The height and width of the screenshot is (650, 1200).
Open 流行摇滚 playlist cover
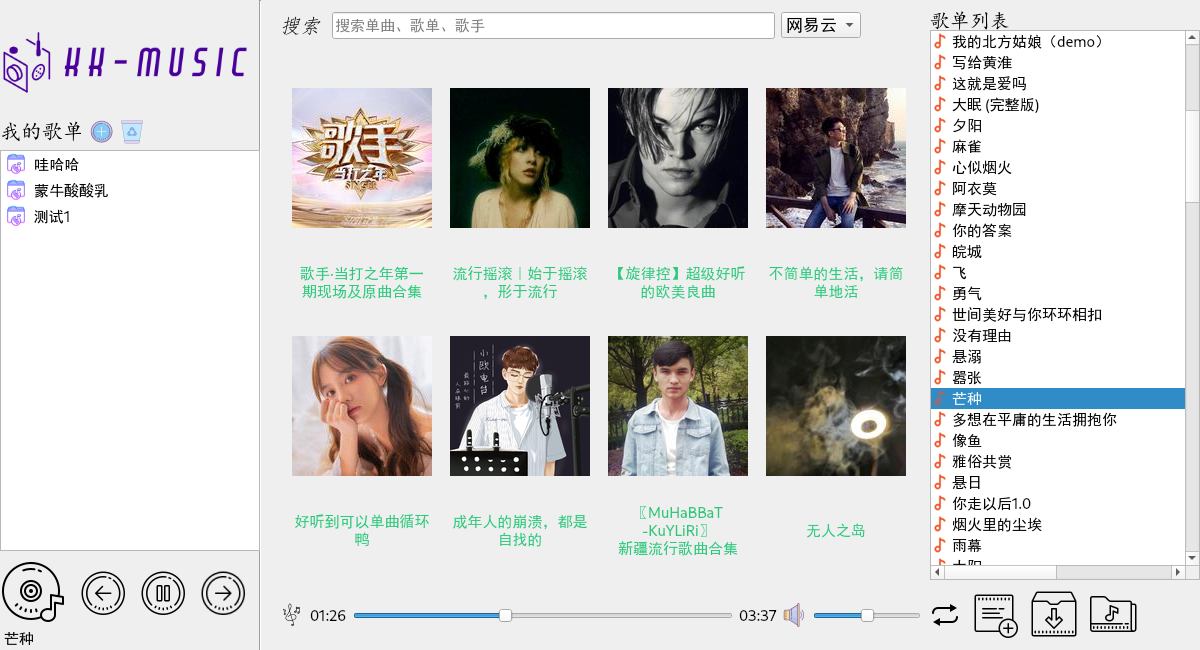520,158
